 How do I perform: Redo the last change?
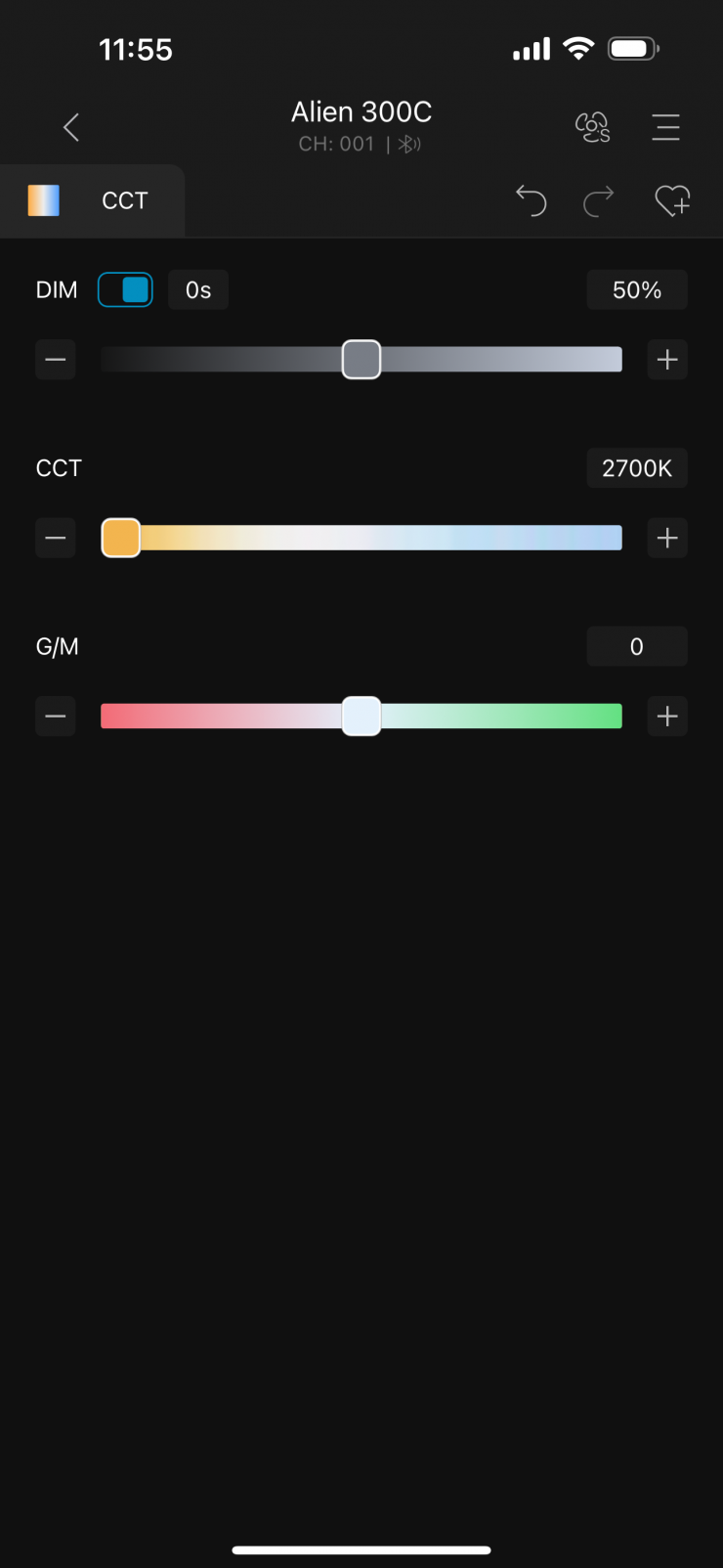[598, 200]
